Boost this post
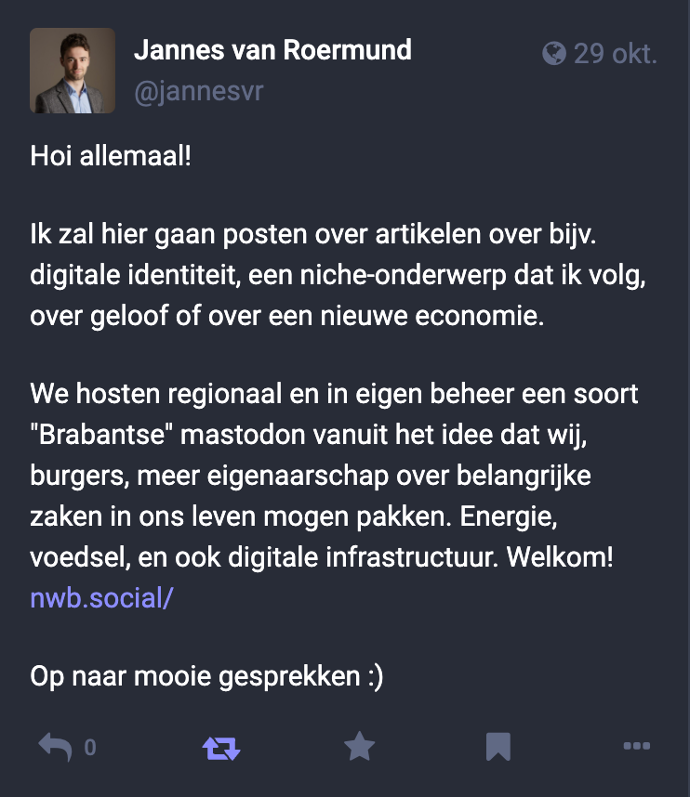Screen dimensions: 690x797 tap(221, 746)
